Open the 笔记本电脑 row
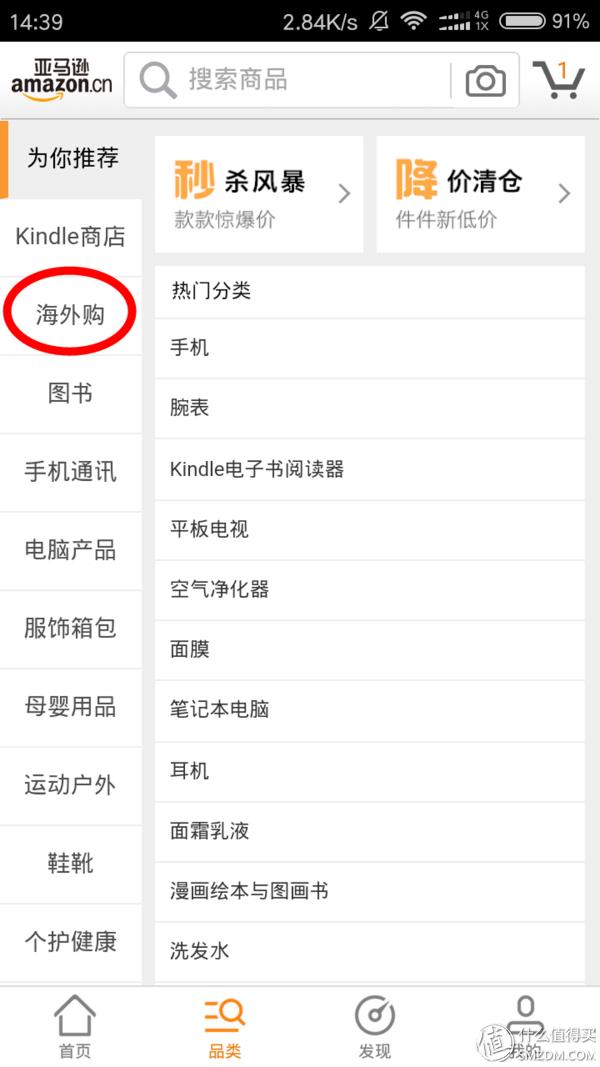The width and height of the screenshot is (600, 1067). tap(369, 710)
